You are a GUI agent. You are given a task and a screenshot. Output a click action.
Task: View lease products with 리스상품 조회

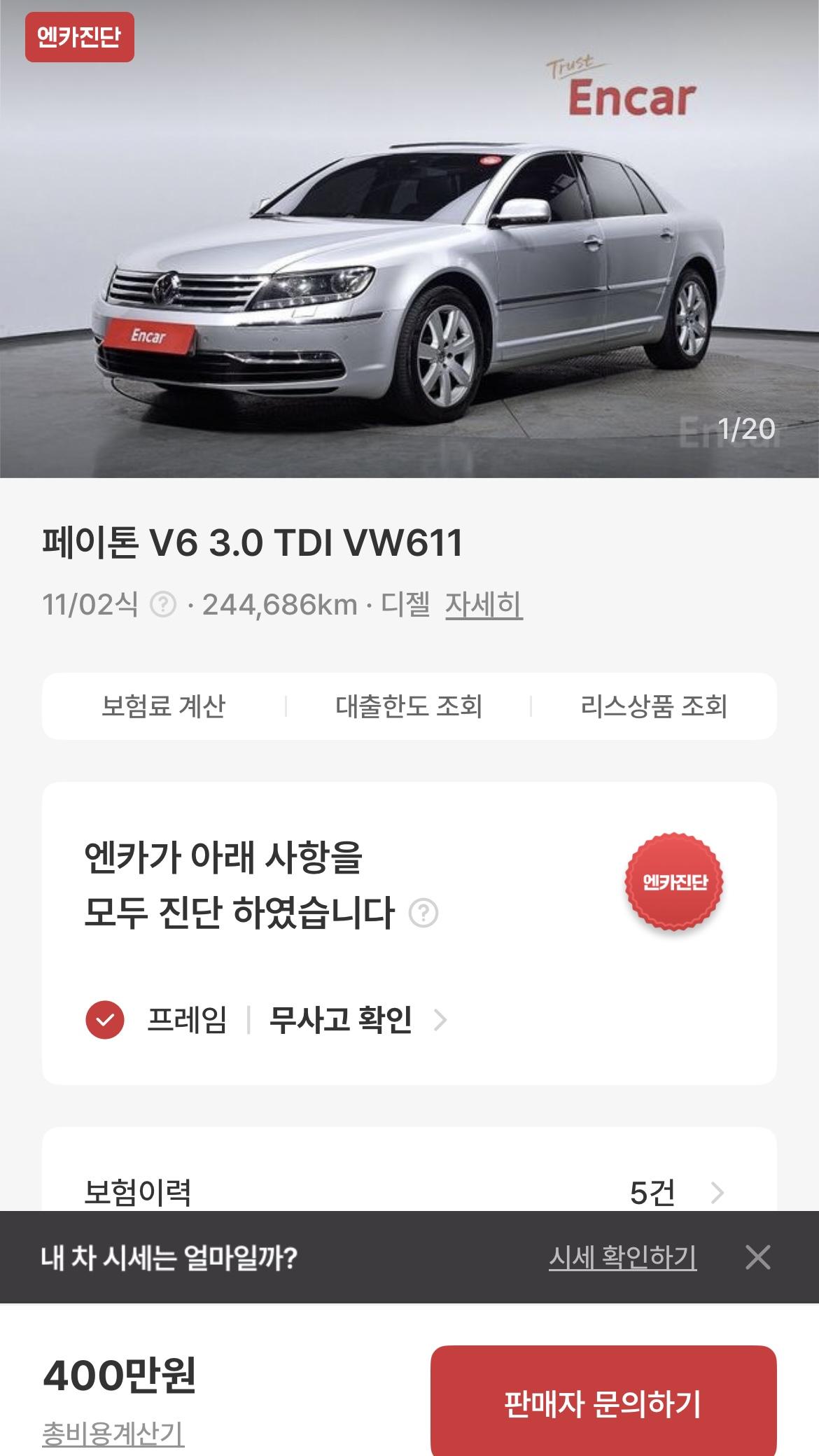[654, 706]
